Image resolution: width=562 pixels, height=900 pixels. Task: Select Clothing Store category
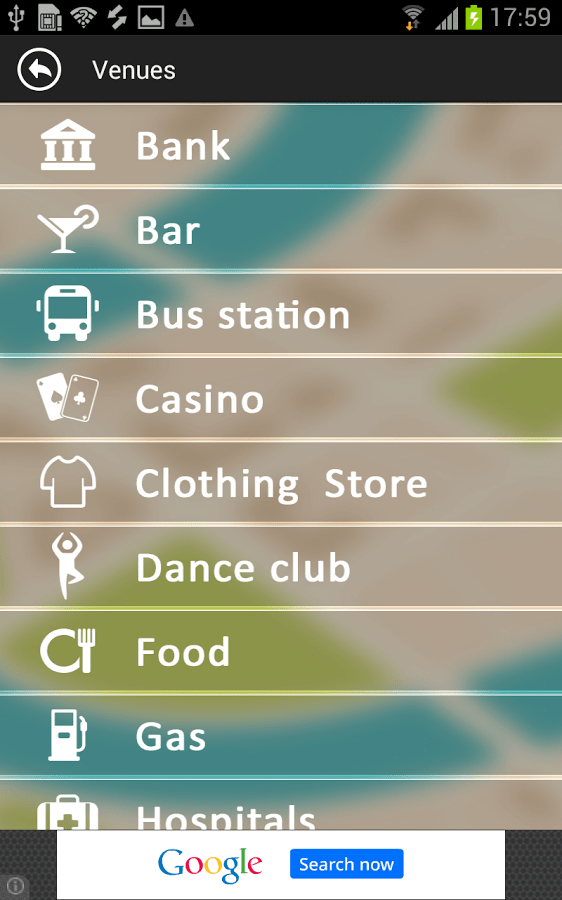[x=281, y=483]
